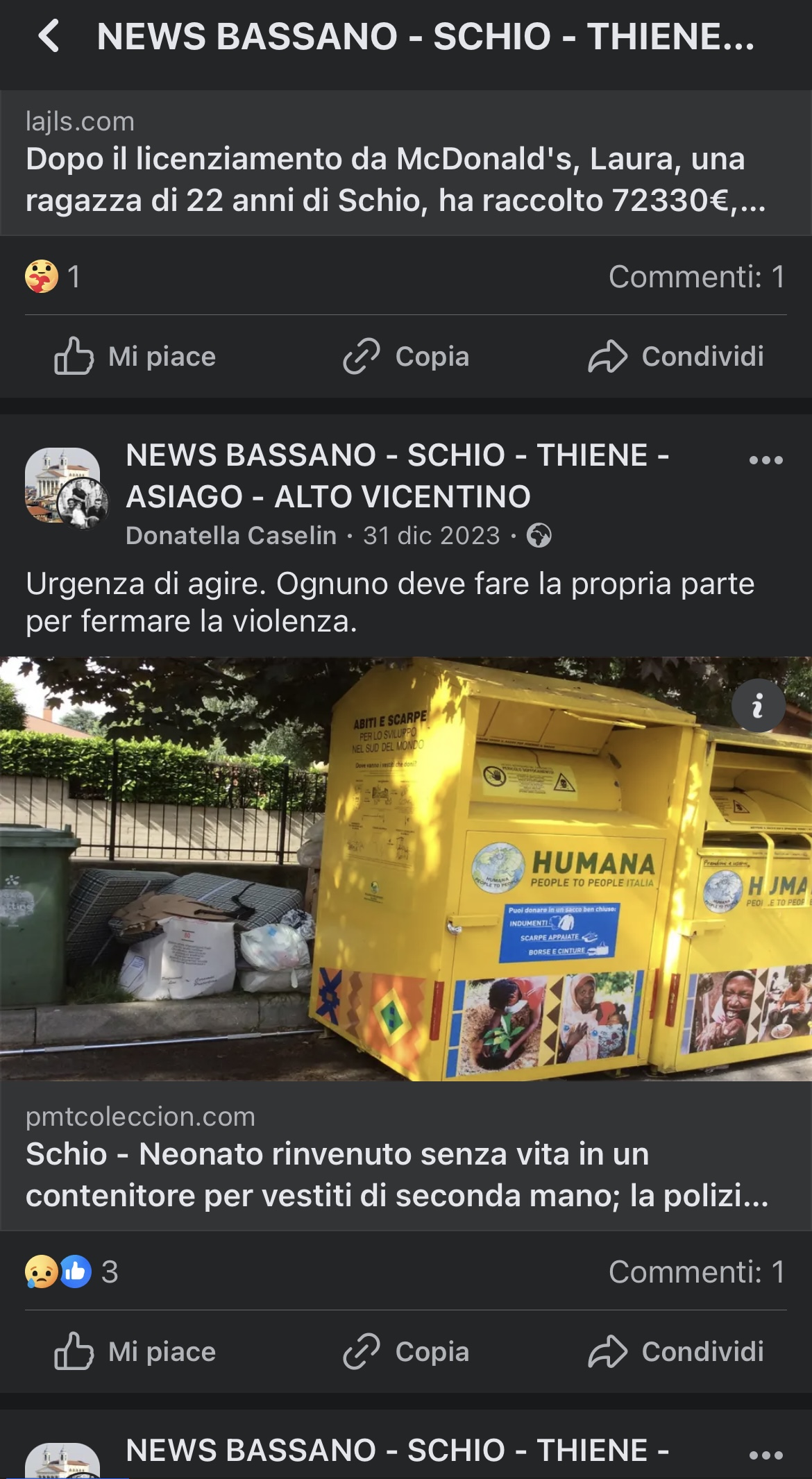Image resolution: width=812 pixels, height=1479 pixels.
Task: Open Donatella Caselin's profile
Action: pyautogui.click(x=231, y=535)
